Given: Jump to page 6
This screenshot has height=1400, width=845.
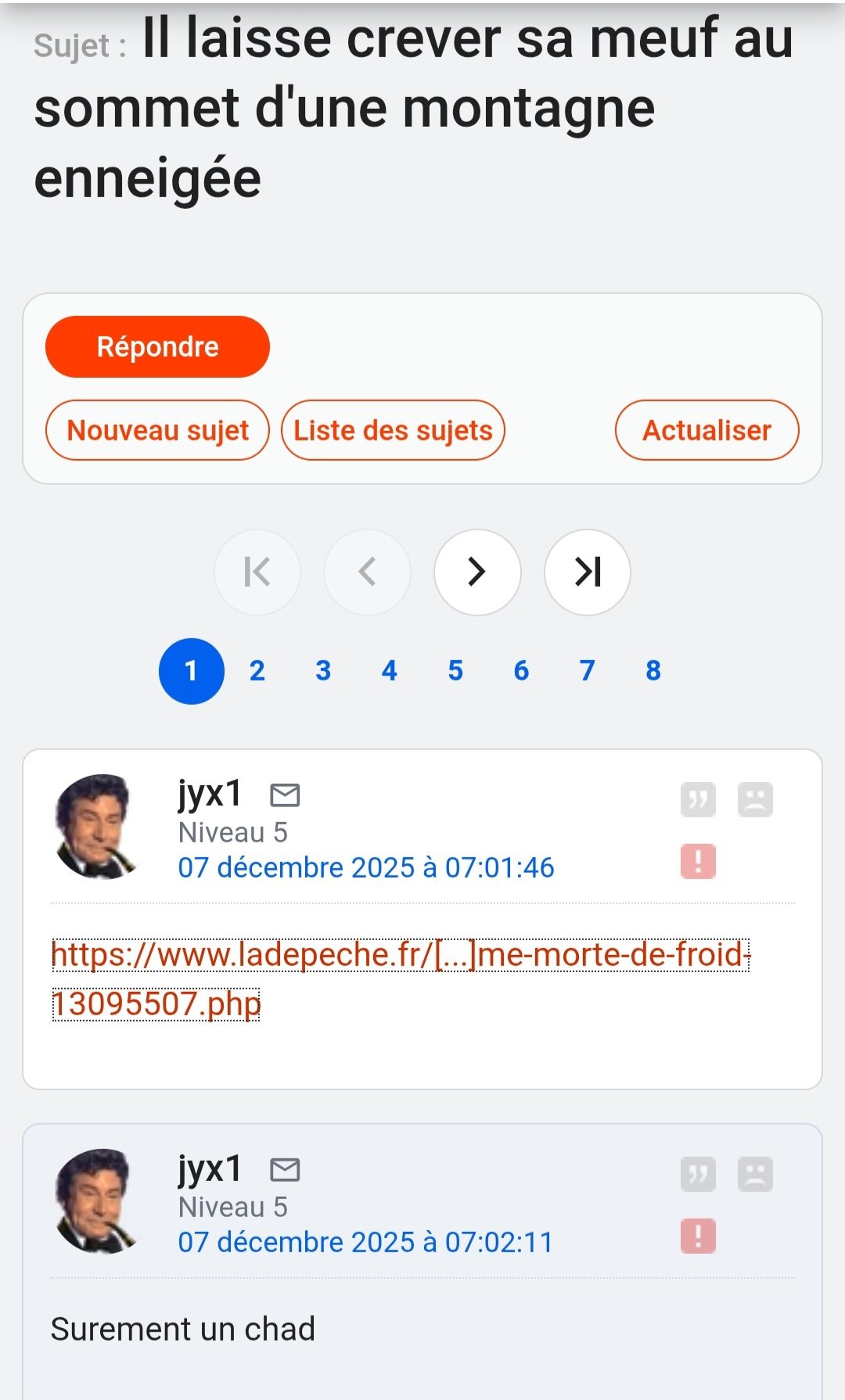Looking at the screenshot, I should click(521, 671).
